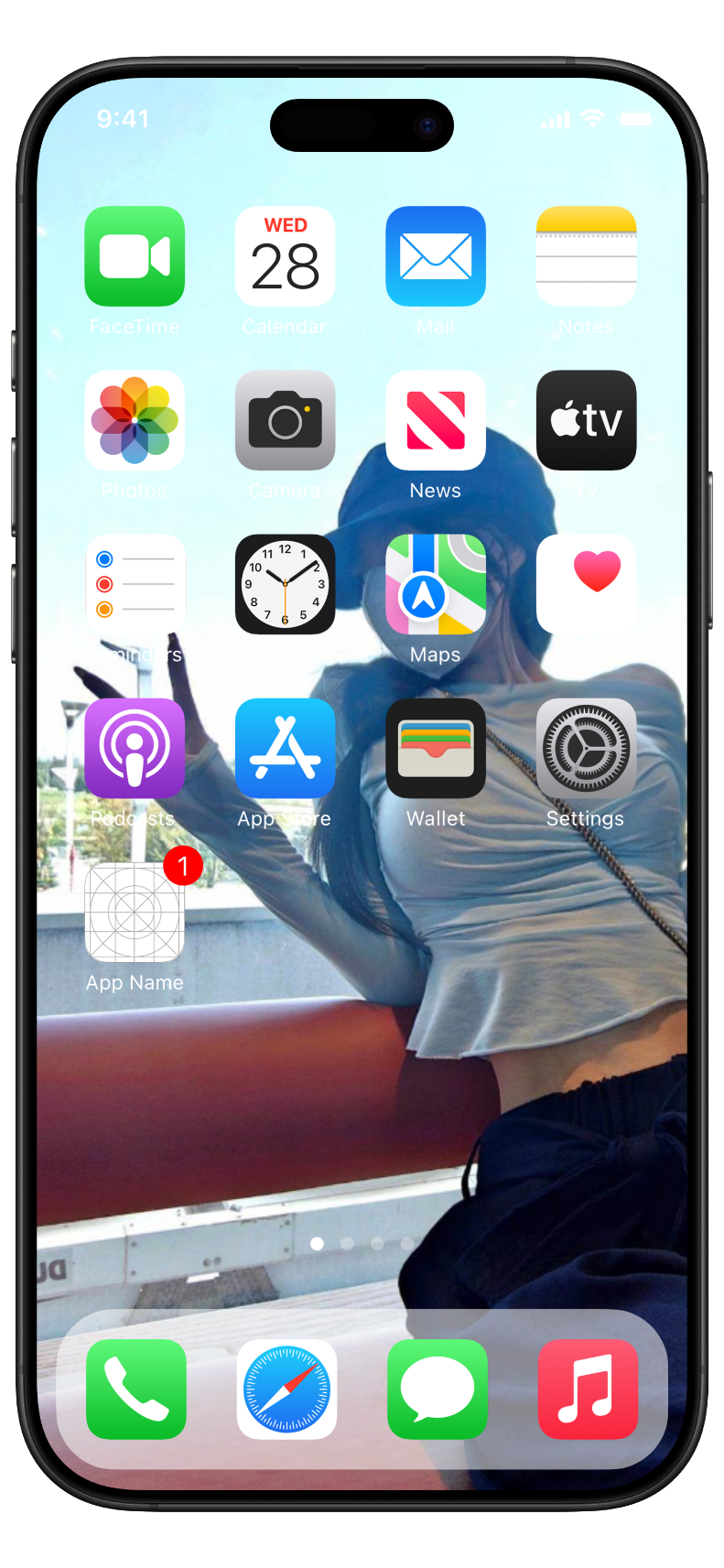
Task: Launch the App Store
Action: [x=285, y=748]
